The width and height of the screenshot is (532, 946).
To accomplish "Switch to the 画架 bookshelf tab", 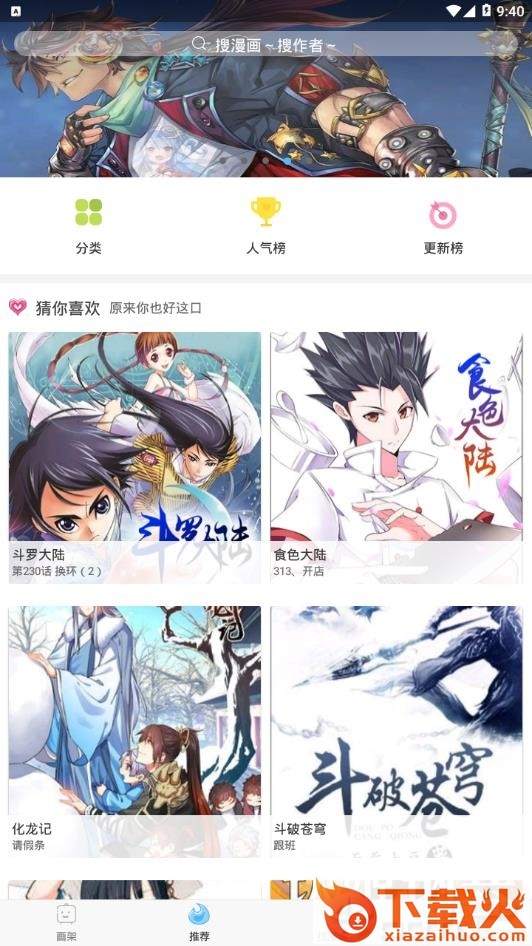I will tap(66, 922).
